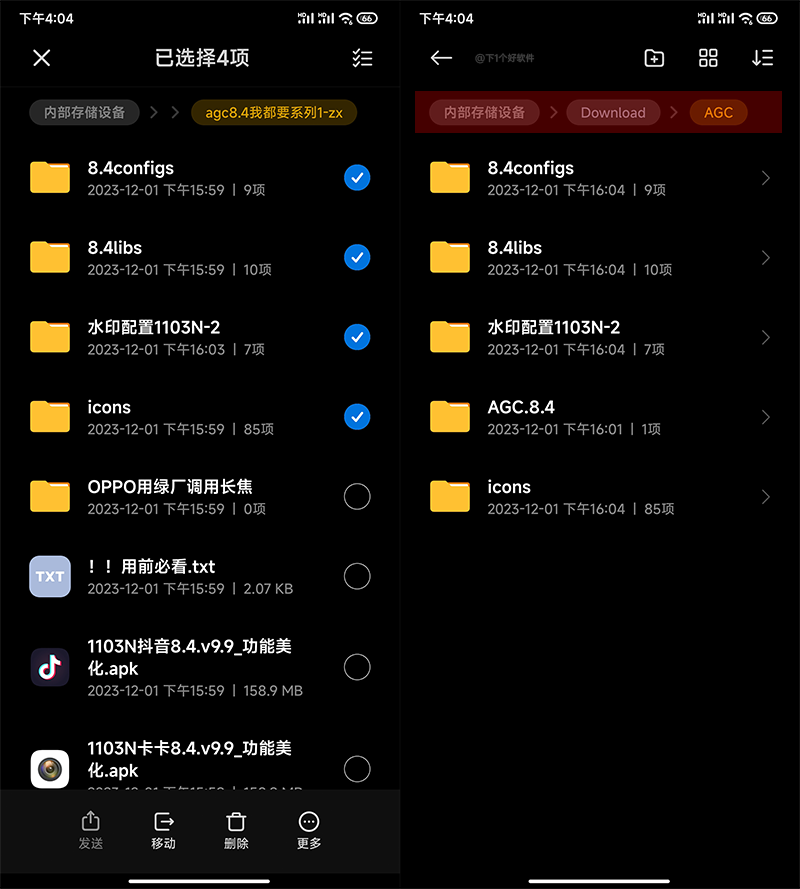Jump to the Download breadcrumb

(612, 113)
